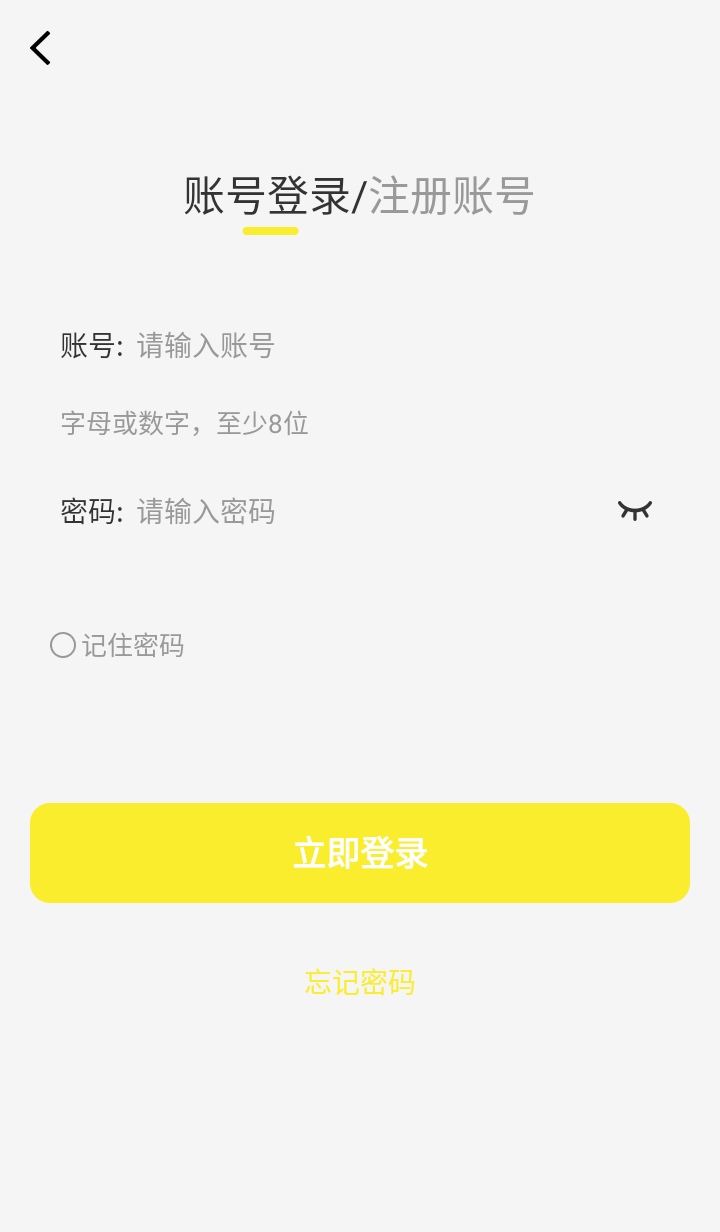Viewport: 720px width, 1232px height.
Task: Tap the 立即登录 button
Action: (x=360, y=853)
